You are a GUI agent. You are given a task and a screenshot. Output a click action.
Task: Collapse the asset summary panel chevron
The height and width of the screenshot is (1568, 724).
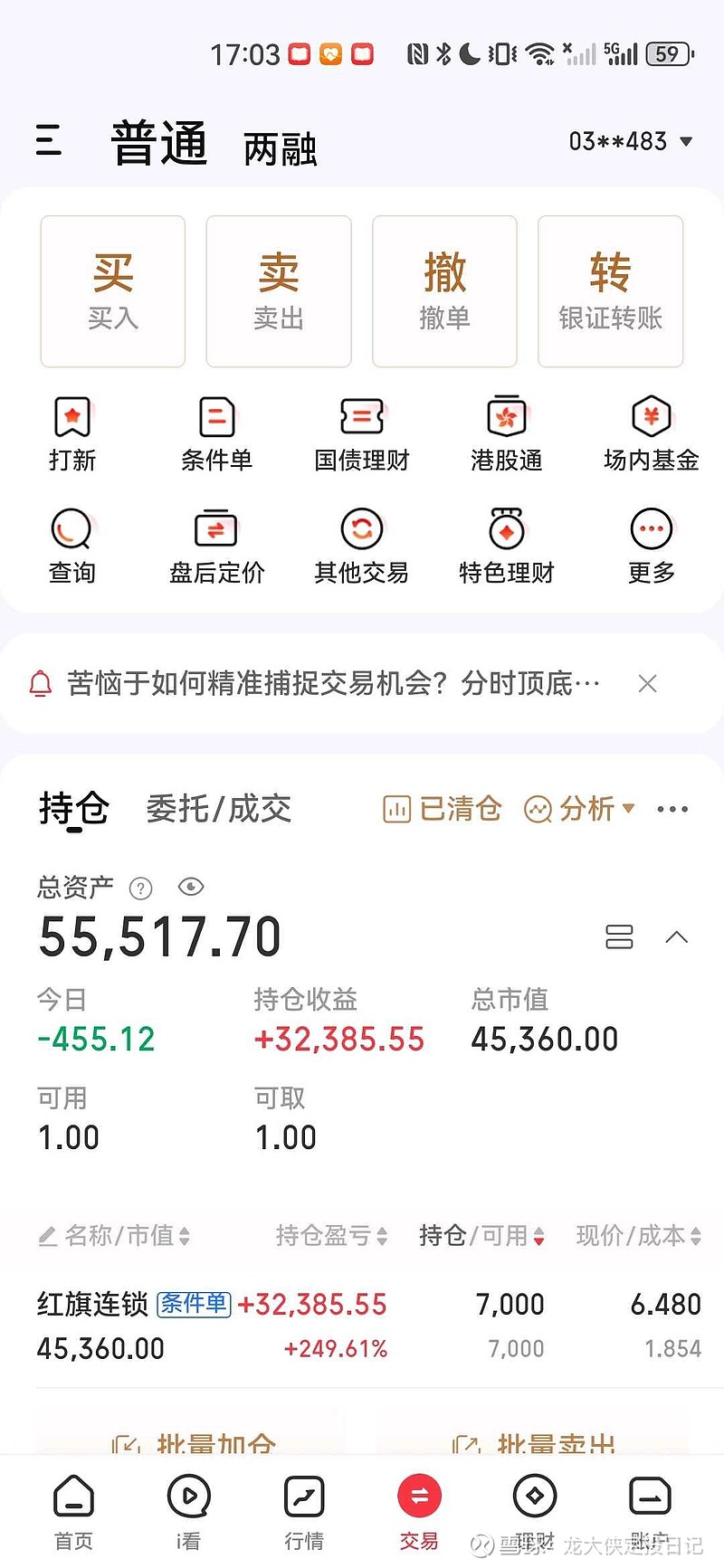click(x=677, y=937)
